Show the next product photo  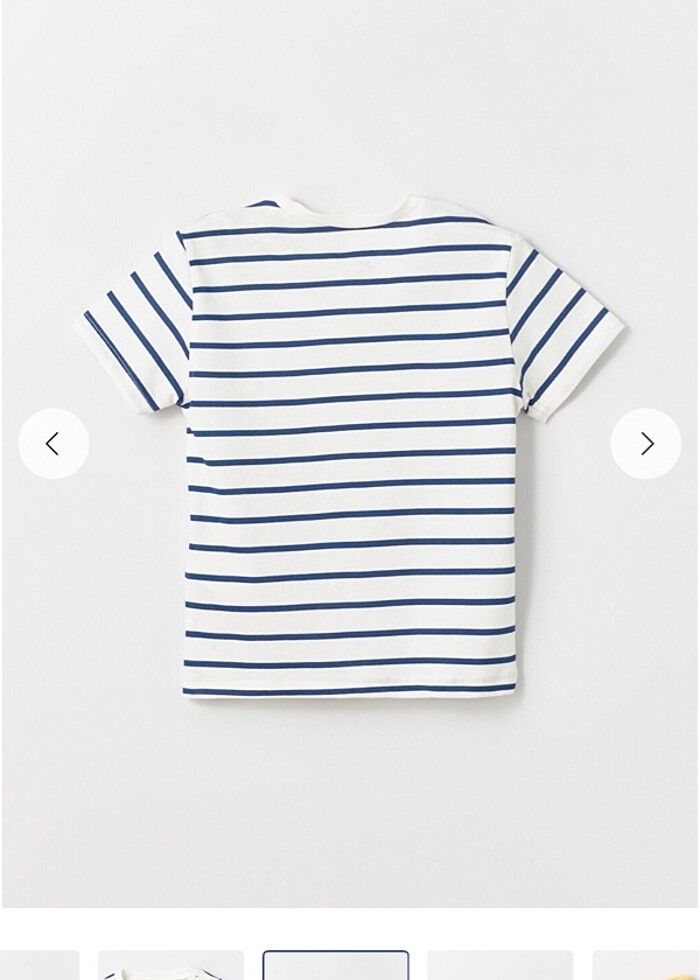(646, 443)
